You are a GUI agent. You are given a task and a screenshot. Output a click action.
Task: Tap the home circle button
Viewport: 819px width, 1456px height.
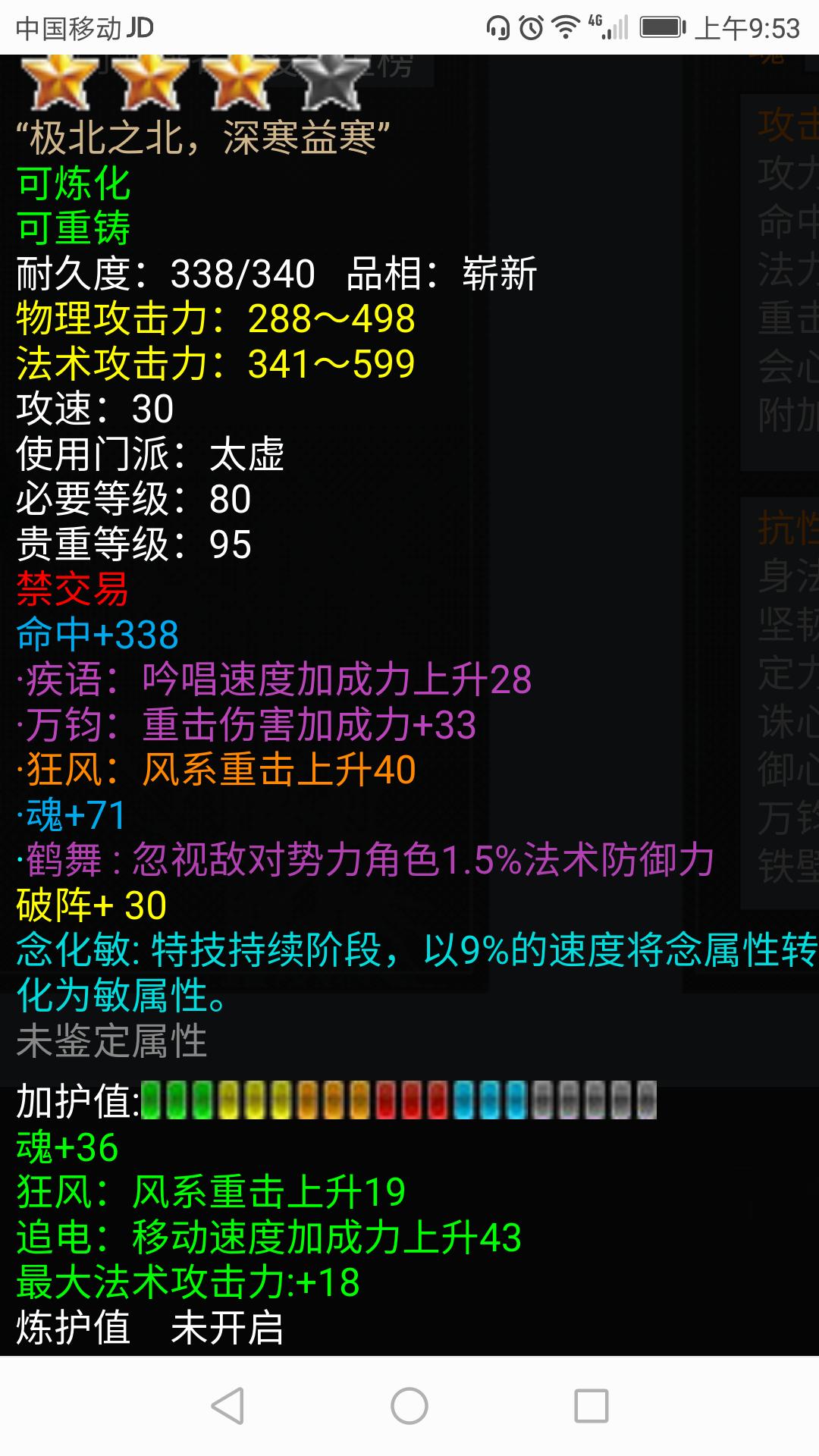point(409,1406)
